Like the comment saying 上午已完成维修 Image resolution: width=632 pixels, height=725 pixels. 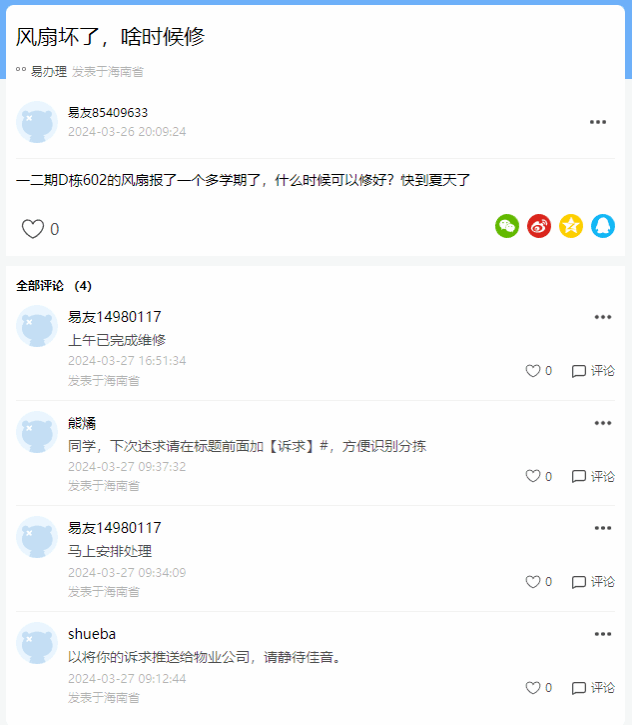coord(533,371)
